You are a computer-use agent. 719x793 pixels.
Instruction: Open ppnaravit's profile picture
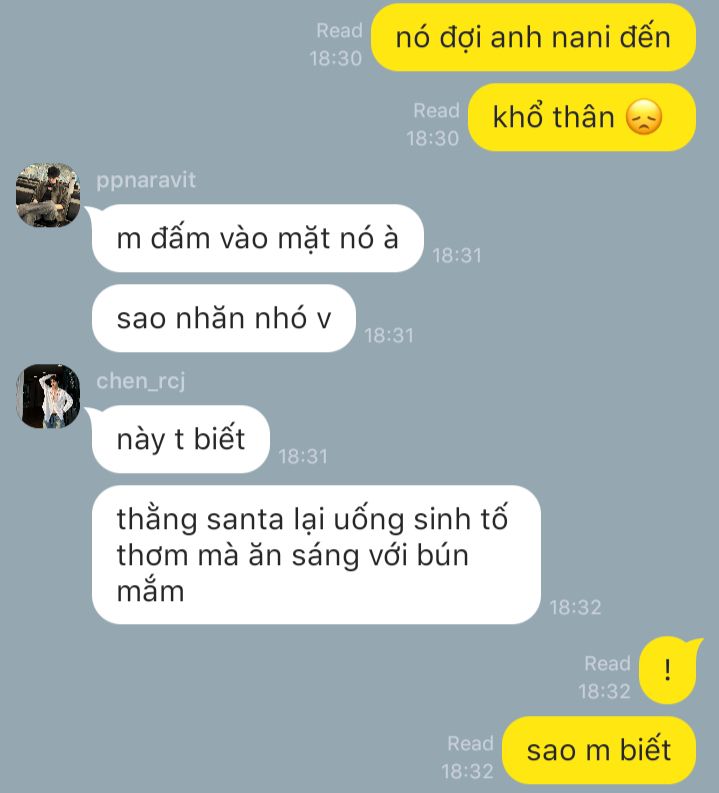47,195
